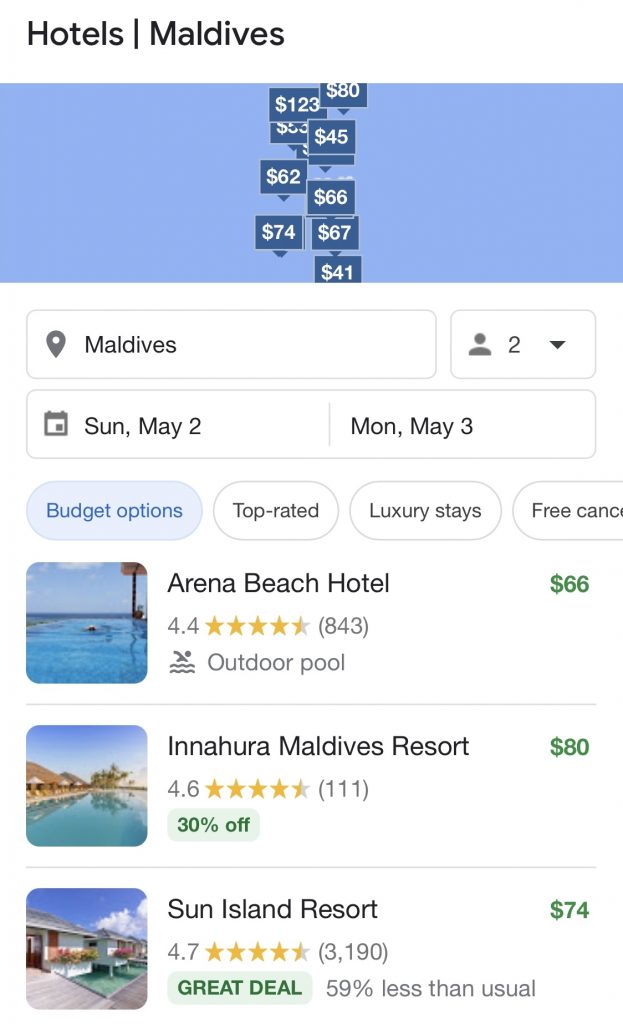This screenshot has width=623, height=1024.
Task: Open Arena Beach Hotel listing
Action: click(x=311, y=622)
